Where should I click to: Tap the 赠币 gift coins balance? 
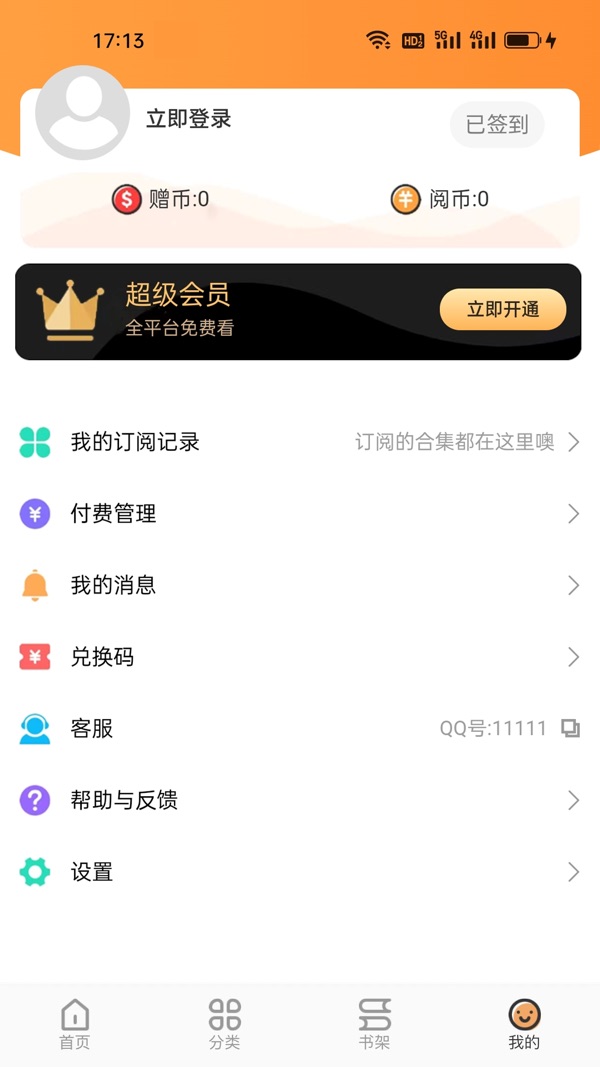point(161,199)
